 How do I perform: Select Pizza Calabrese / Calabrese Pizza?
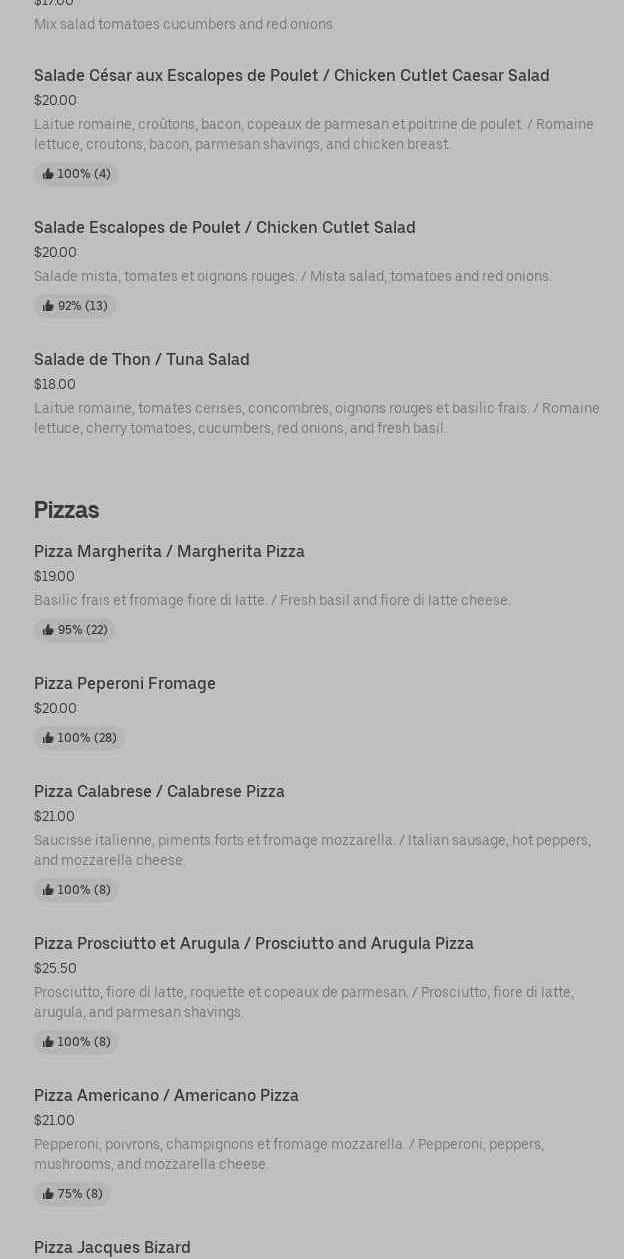159,792
